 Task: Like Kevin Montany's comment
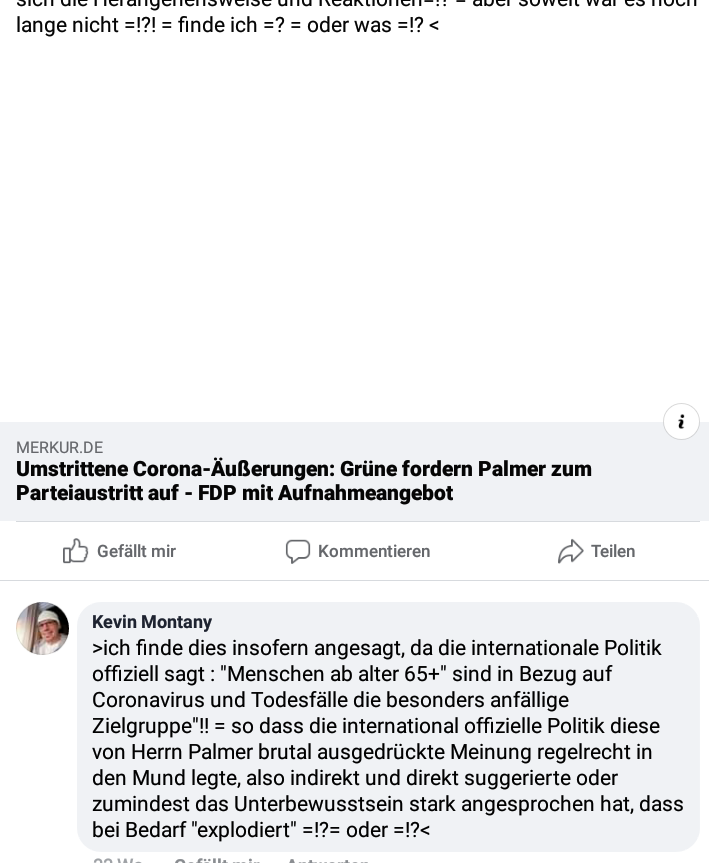tap(217, 859)
